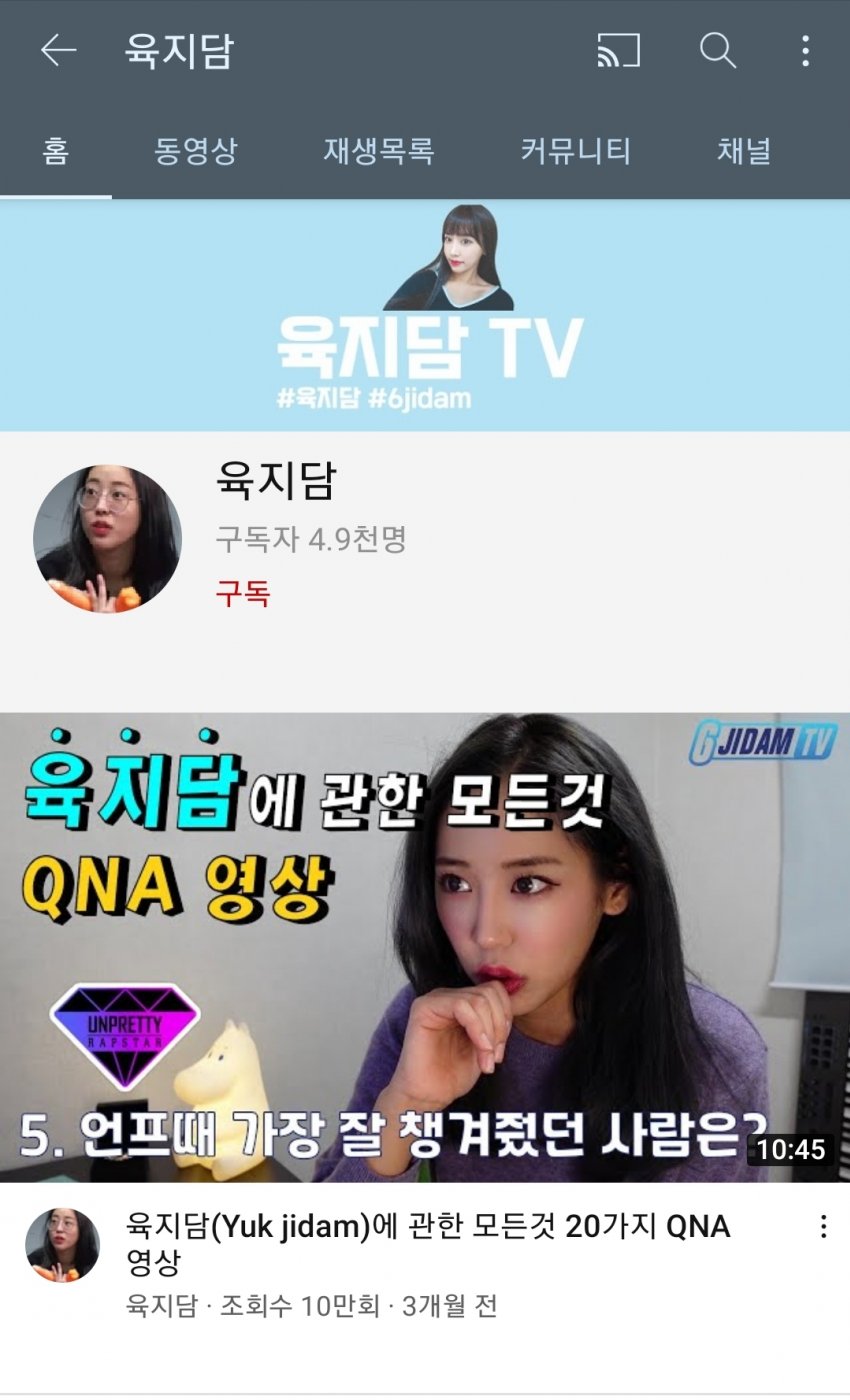Screen dimensions: 850x1400
Task: Play the 육지담 QNA 영상 video thumbnail
Action: pyautogui.click(x=425, y=946)
